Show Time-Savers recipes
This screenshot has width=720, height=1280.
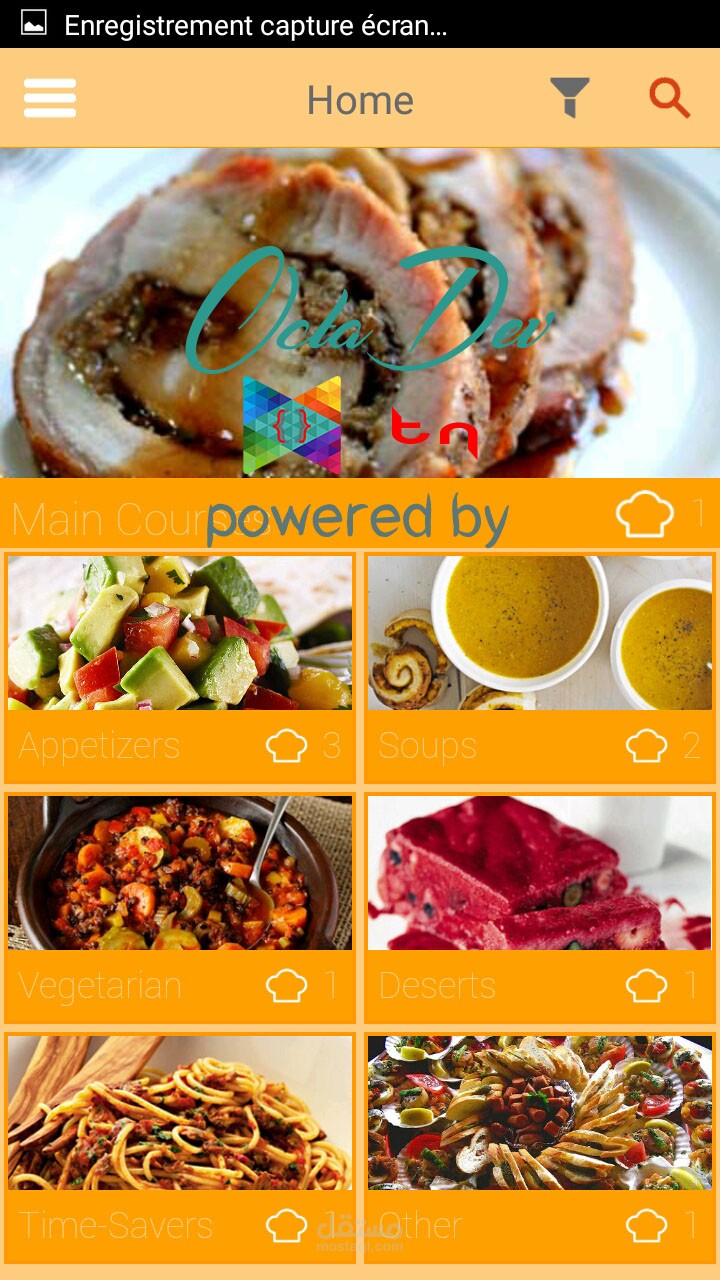(x=180, y=1147)
